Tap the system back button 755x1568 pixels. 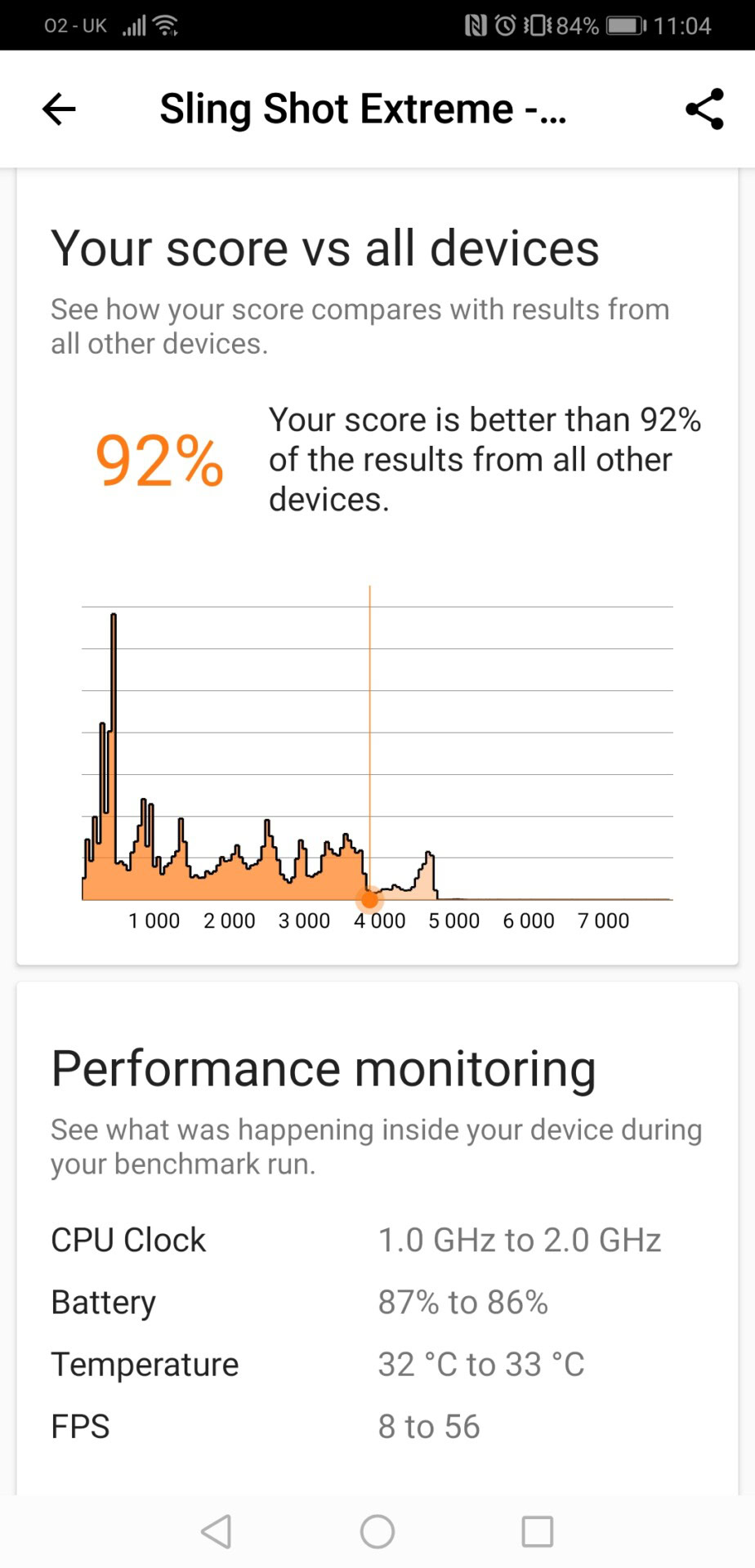217,1531
